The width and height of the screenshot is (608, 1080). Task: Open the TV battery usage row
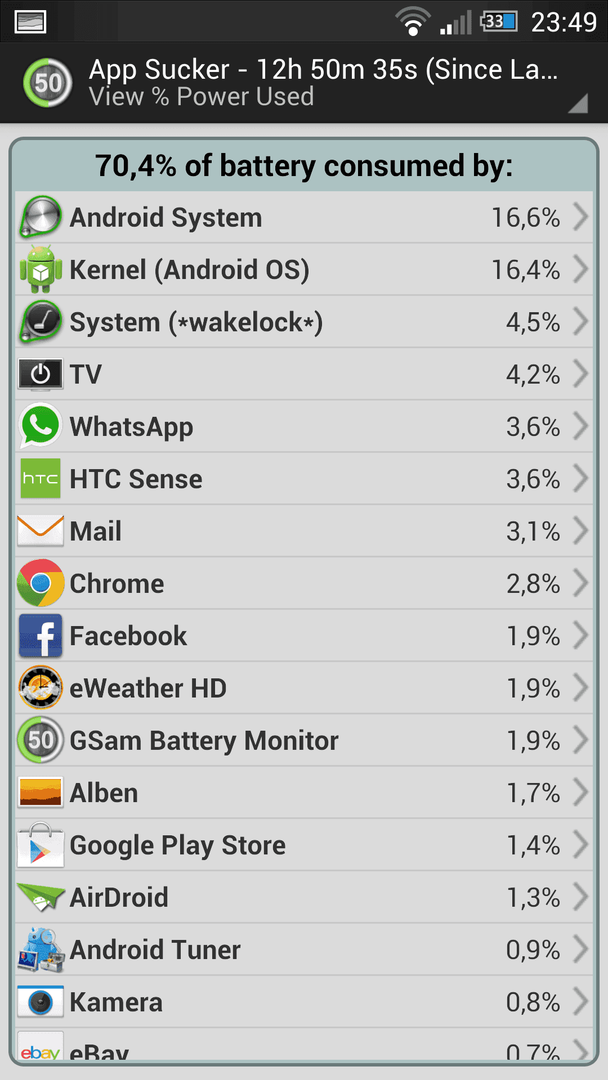304,375
